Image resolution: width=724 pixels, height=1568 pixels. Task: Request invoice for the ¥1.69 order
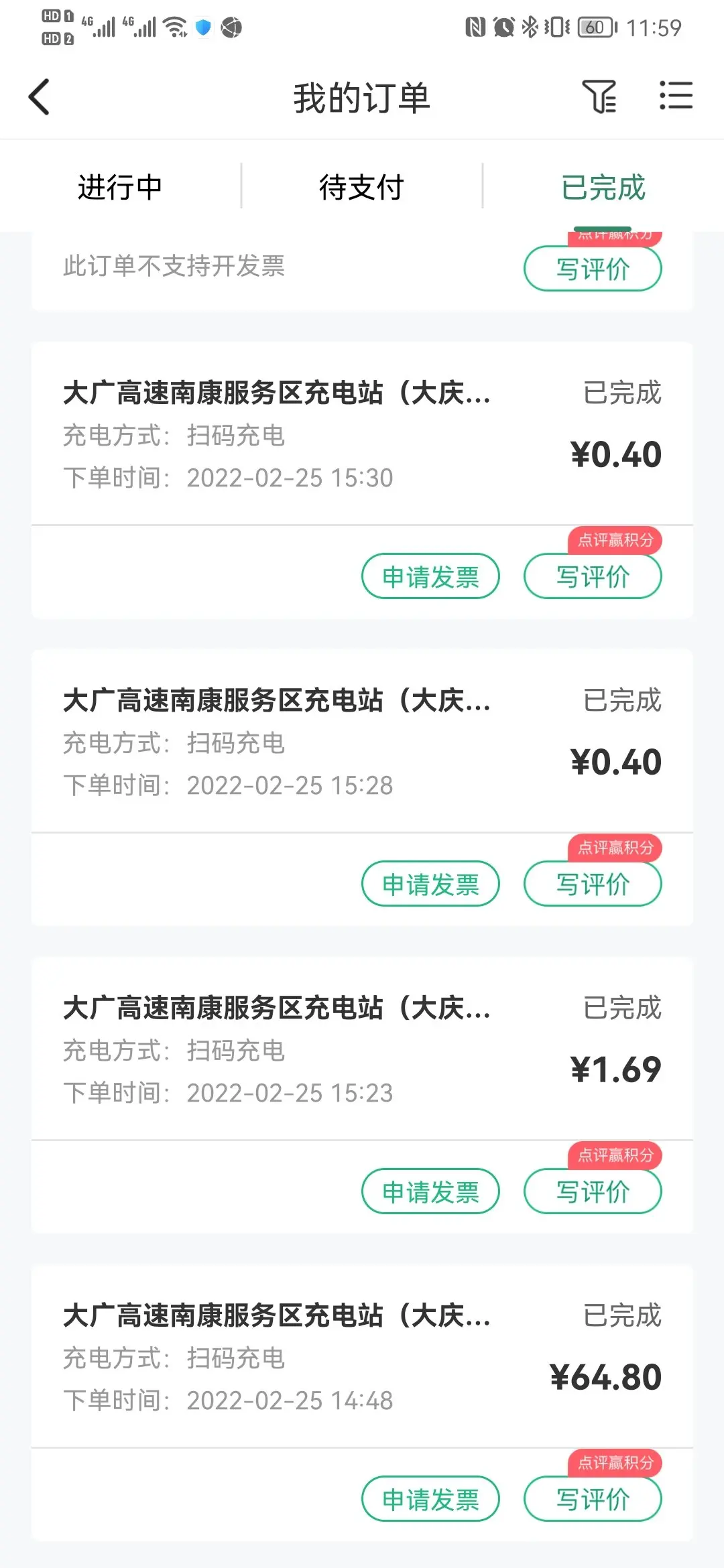point(430,1191)
